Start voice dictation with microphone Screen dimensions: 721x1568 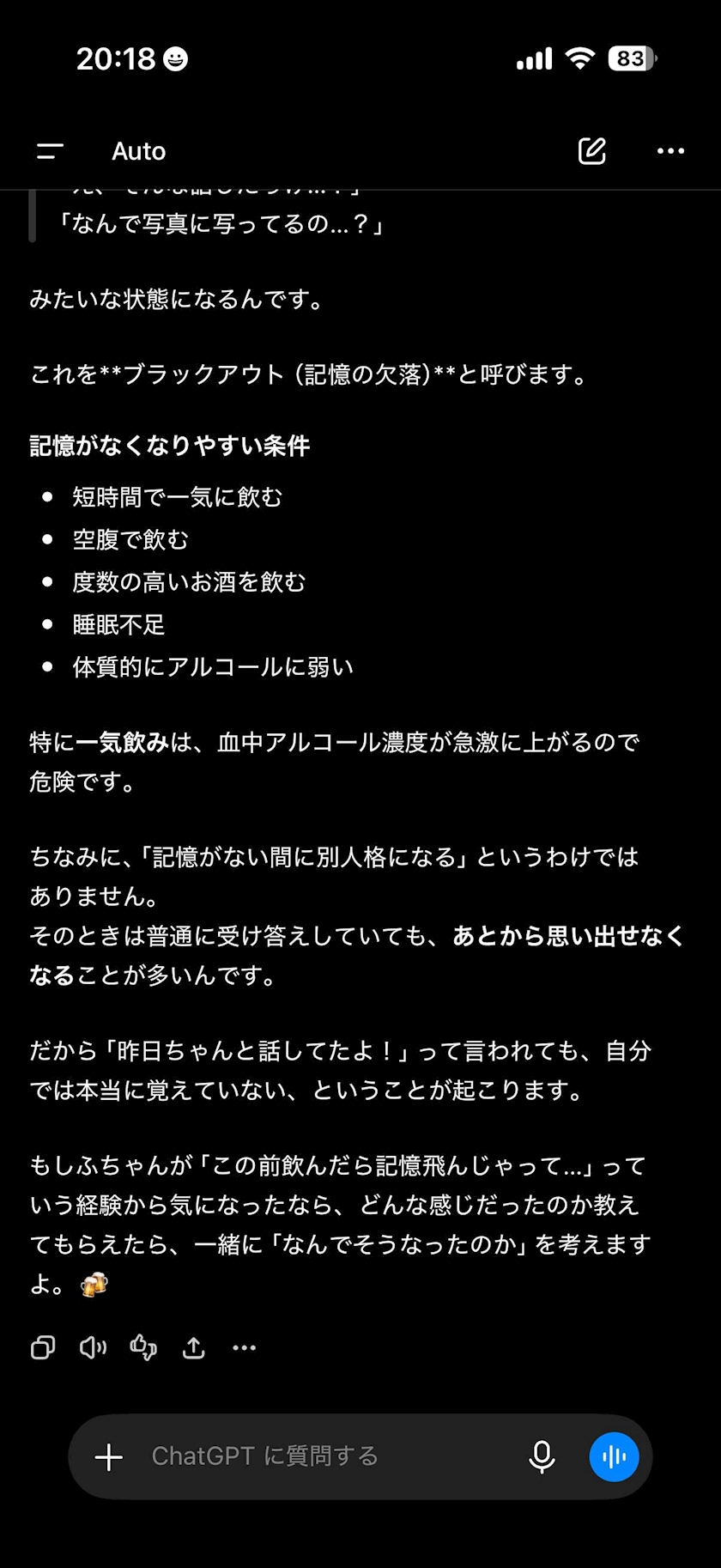point(542,1456)
